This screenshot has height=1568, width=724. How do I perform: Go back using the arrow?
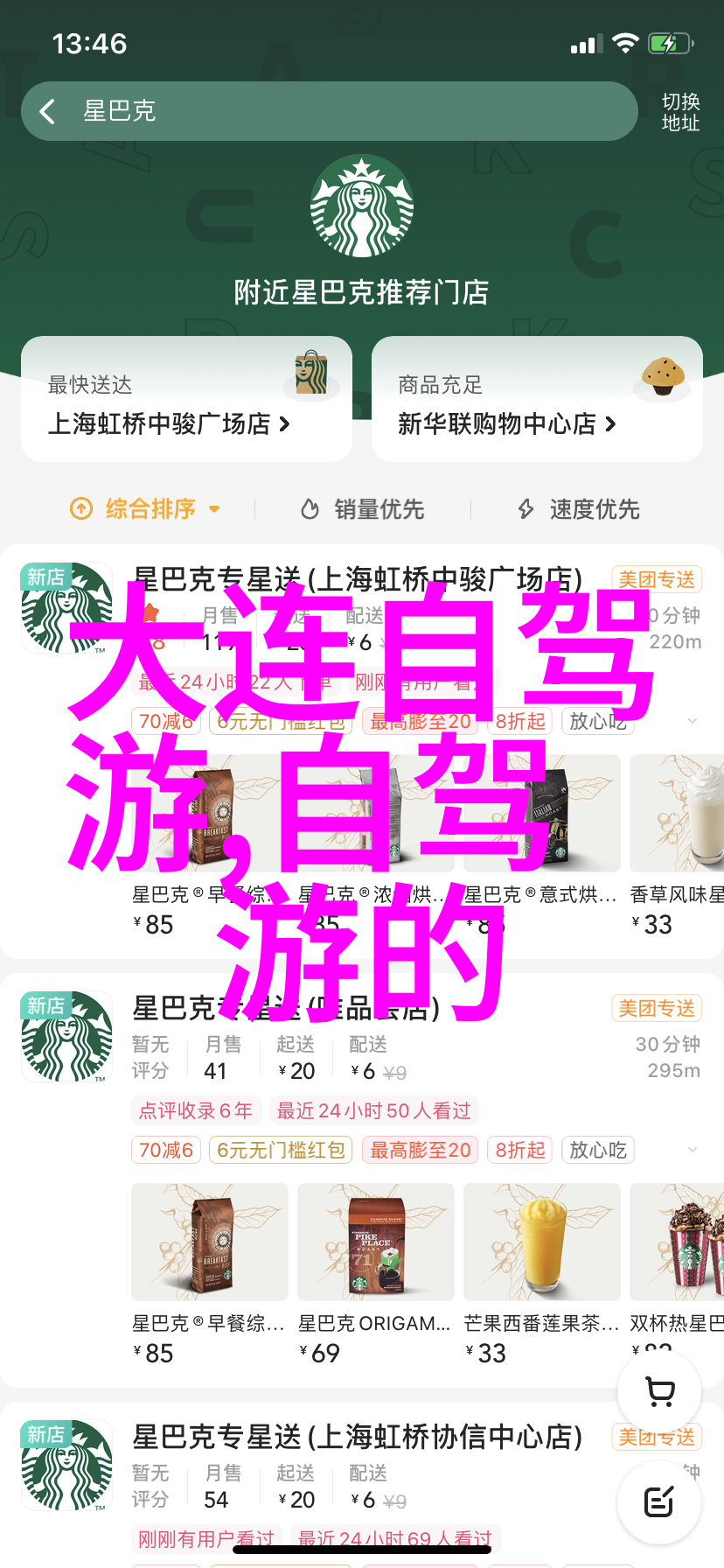pyautogui.click(x=48, y=111)
